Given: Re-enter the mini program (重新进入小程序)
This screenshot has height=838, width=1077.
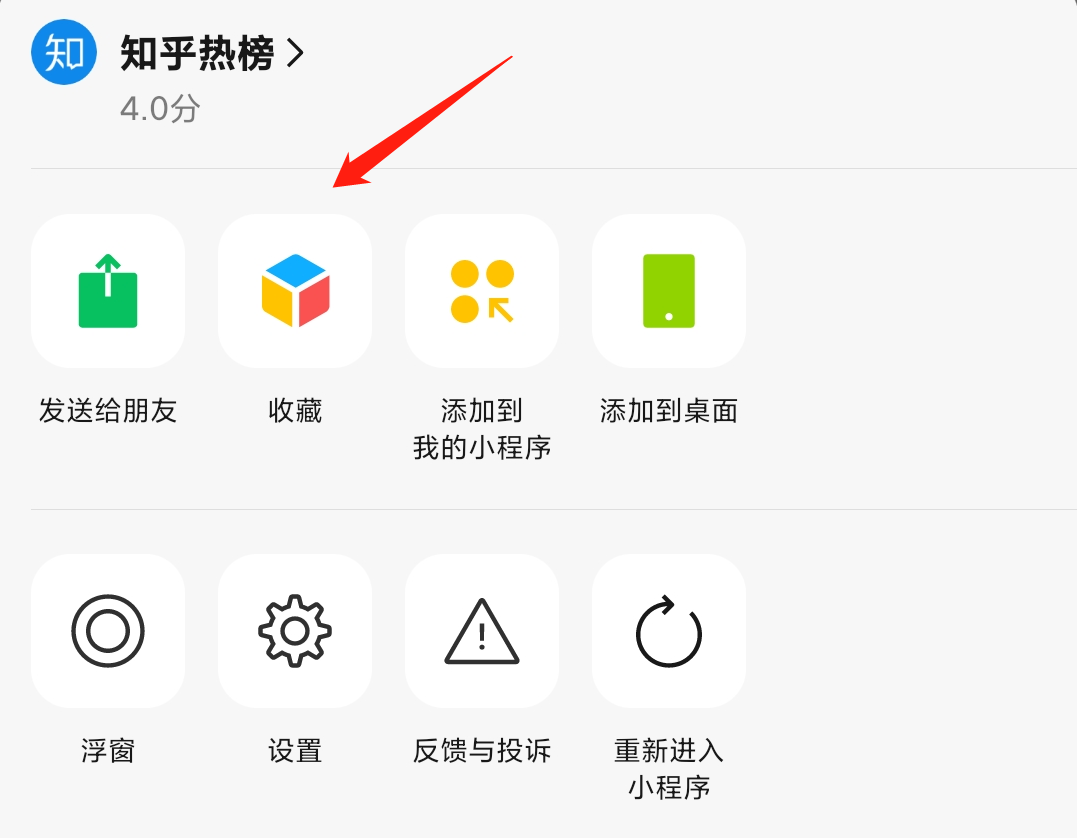Looking at the screenshot, I should [x=669, y=631].
